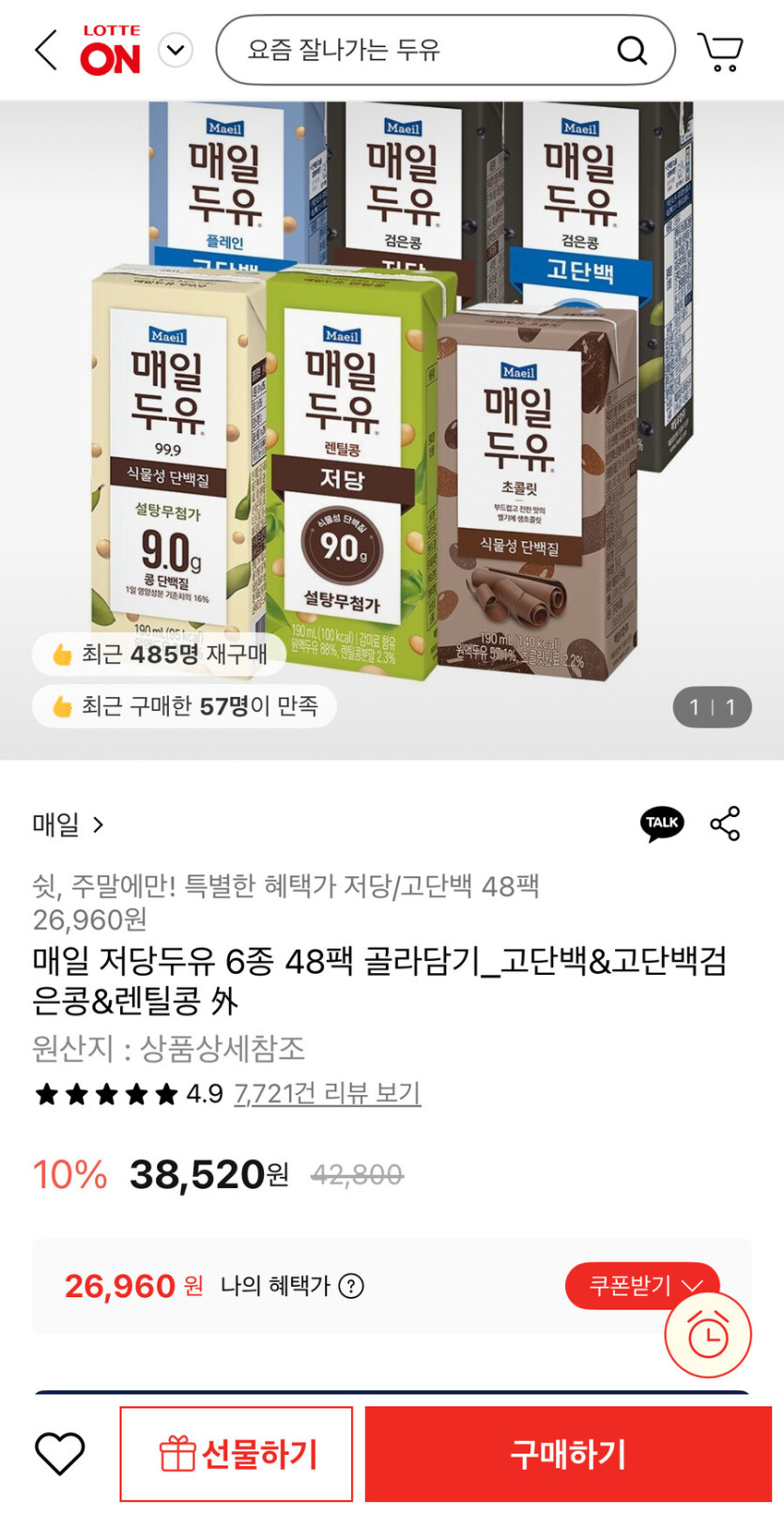Click the LOTTE ON logo
Screen dimensions: 784x1514
111,51
